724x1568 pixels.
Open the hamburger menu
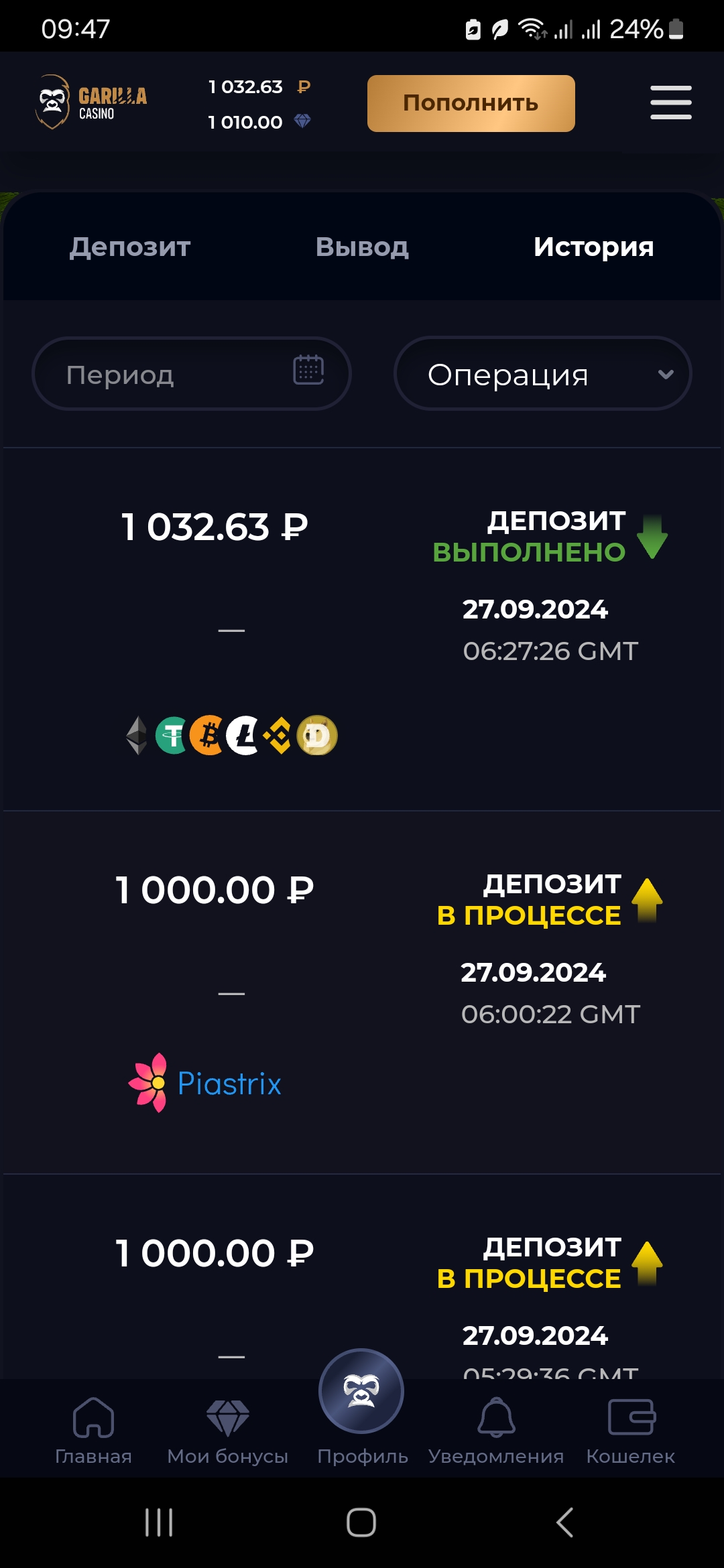(x=670, y=103)
